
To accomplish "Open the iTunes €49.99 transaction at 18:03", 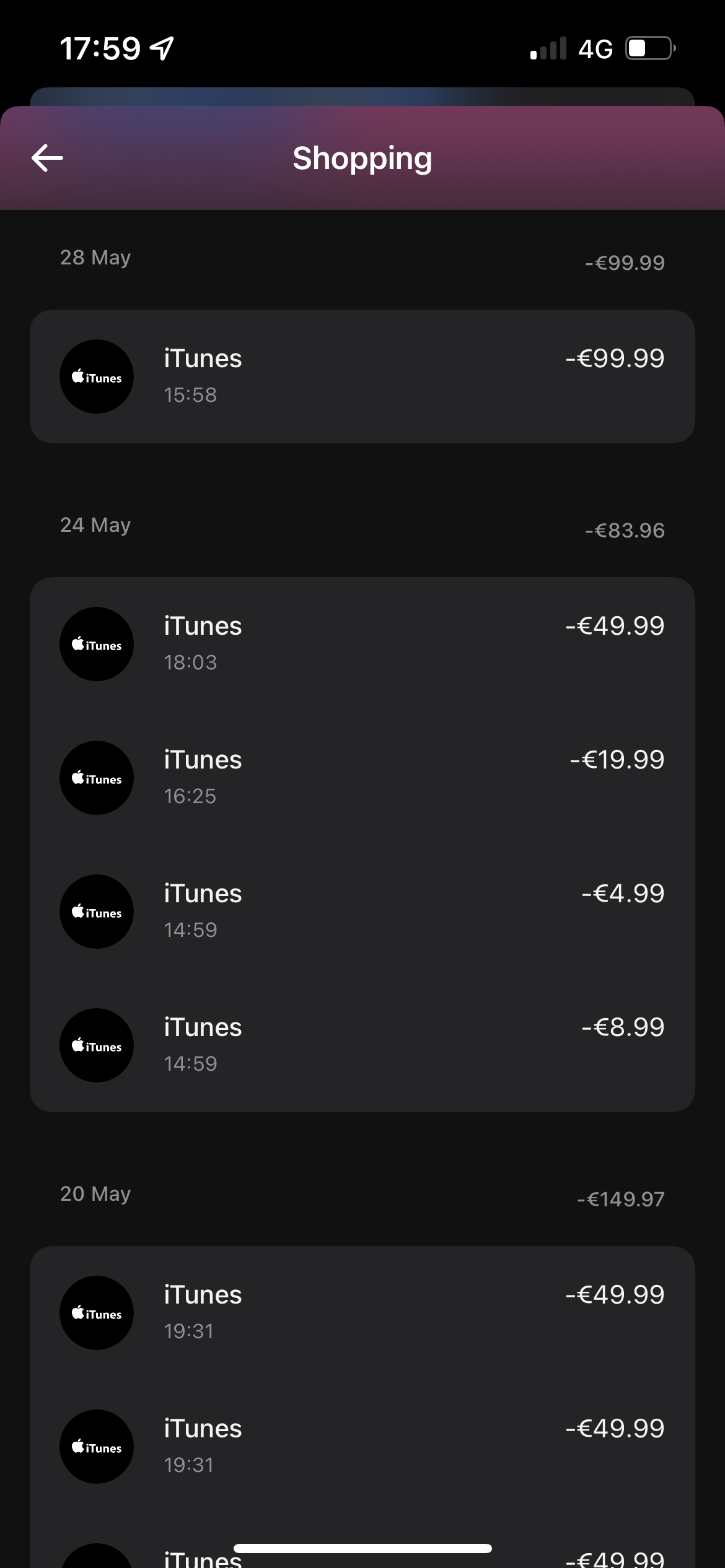I will pyautogui.click(x=362, y=643).
